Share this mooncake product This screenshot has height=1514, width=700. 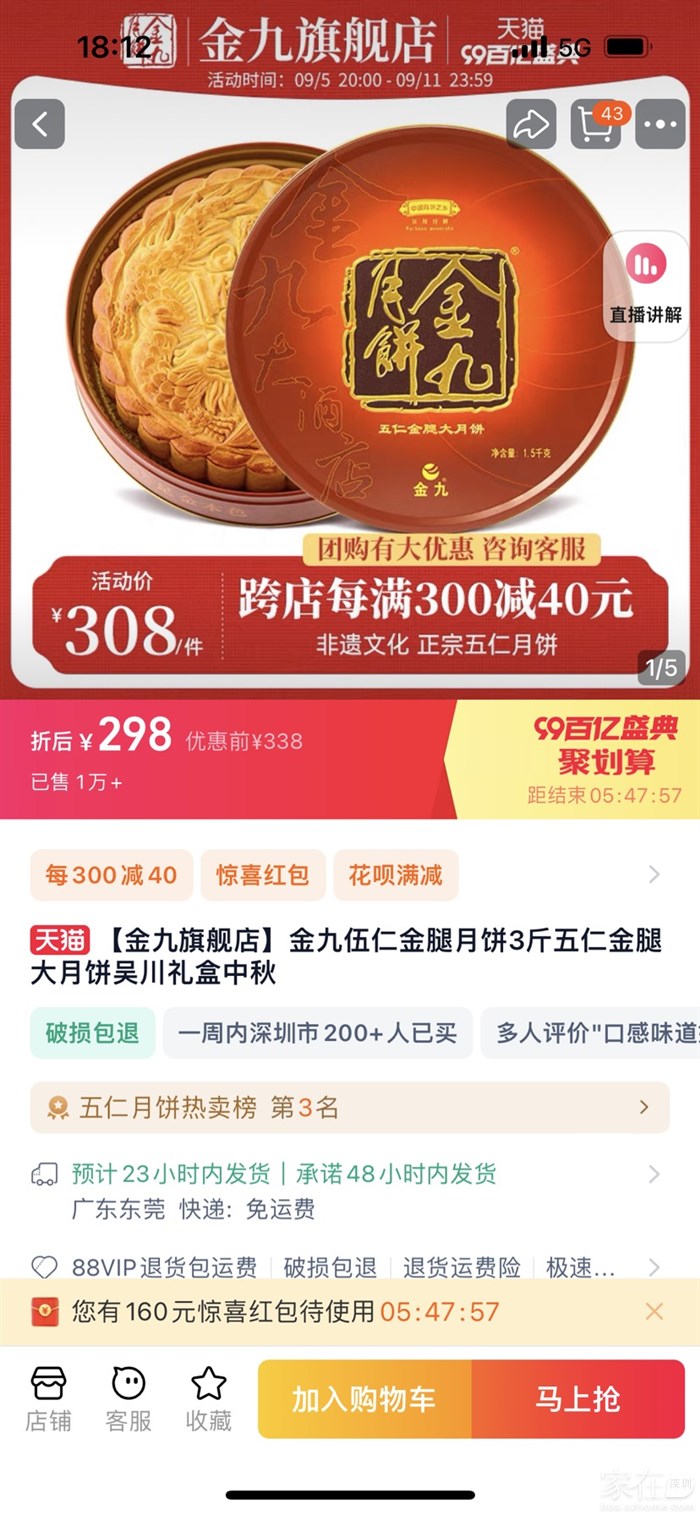click(531, 125)
